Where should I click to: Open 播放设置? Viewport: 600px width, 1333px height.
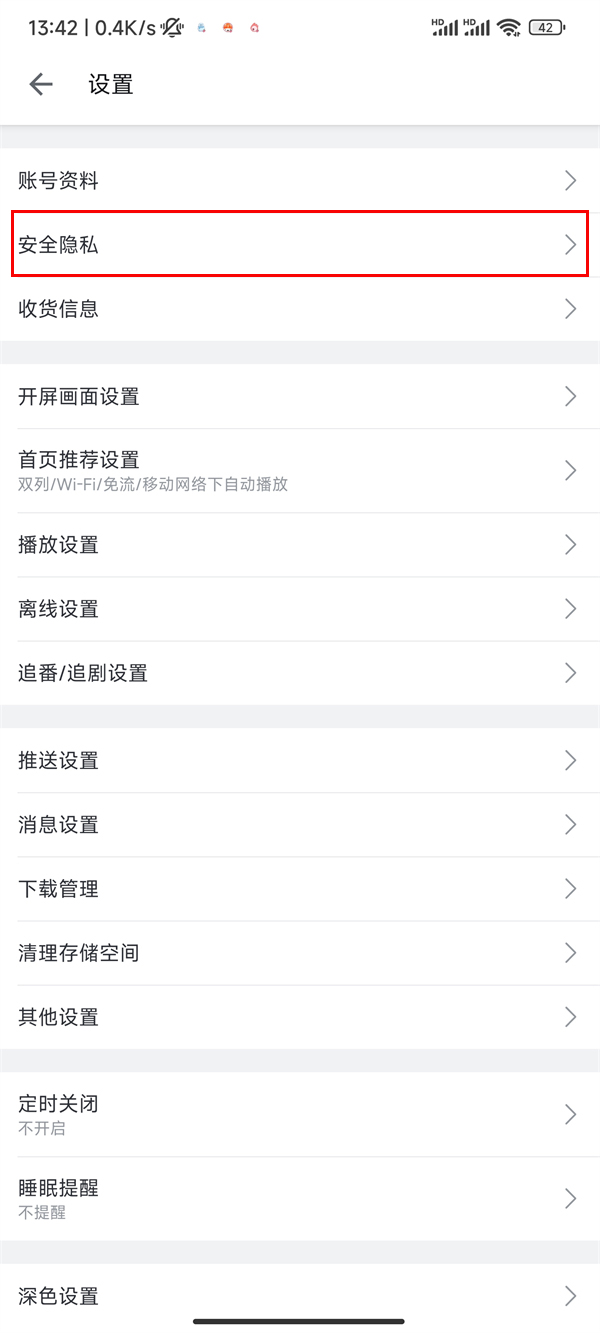300,545
